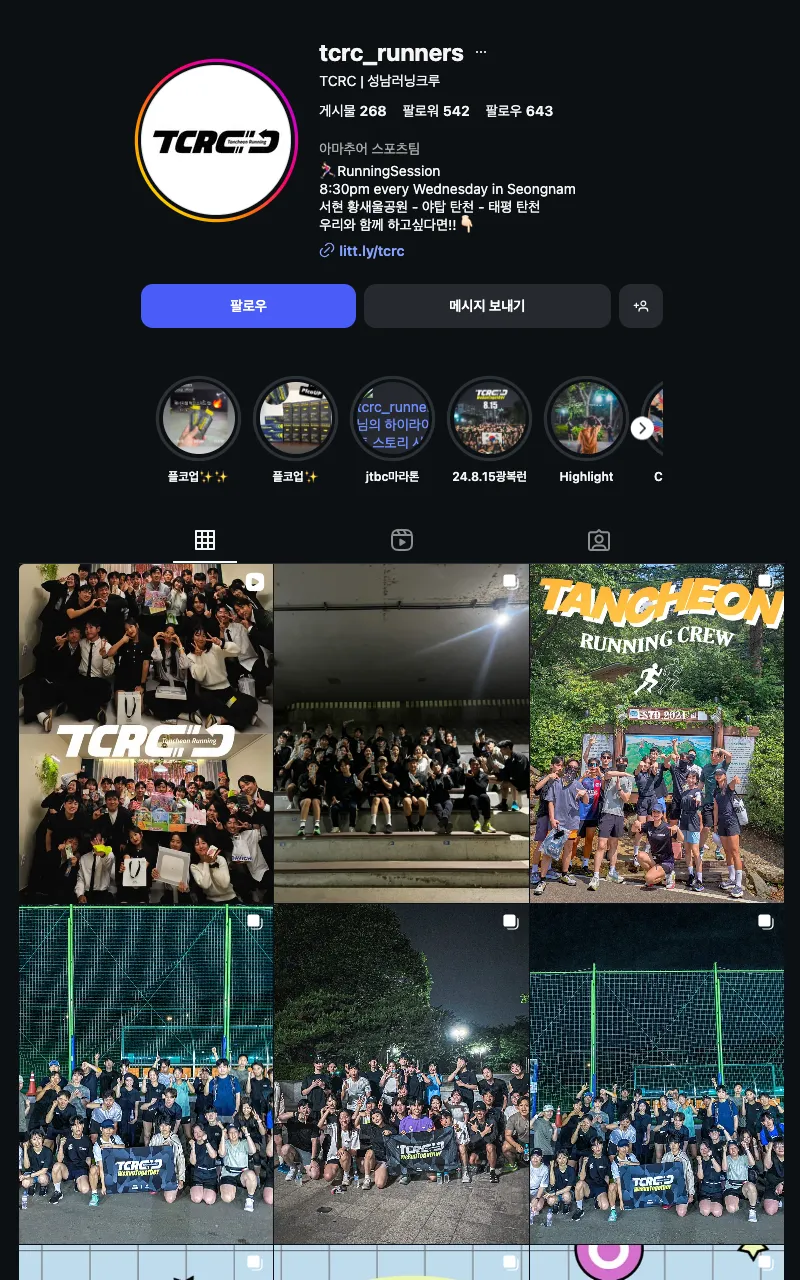
Task: Open the 팔로우 643 following list
Action: pos(519,111)
